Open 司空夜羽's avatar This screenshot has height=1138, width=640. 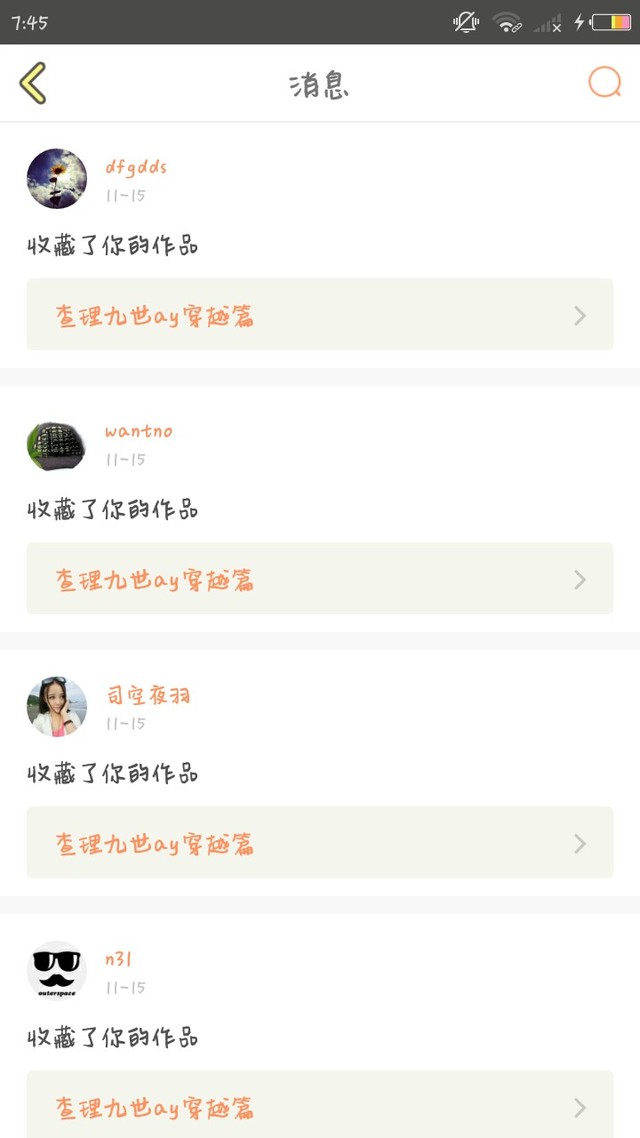[x=57, y=707]
